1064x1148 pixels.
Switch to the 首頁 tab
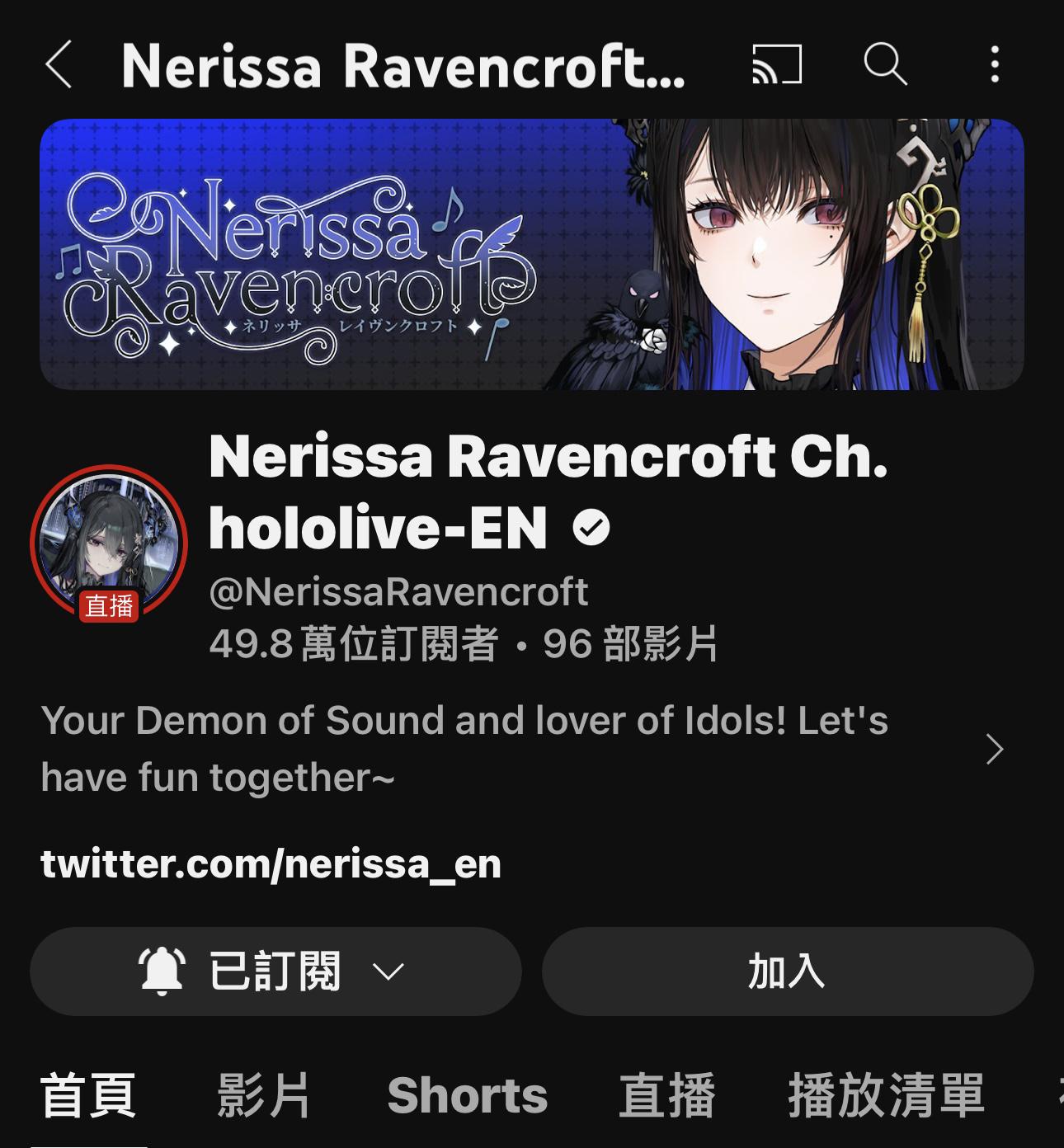click(x=88, y=1095)
